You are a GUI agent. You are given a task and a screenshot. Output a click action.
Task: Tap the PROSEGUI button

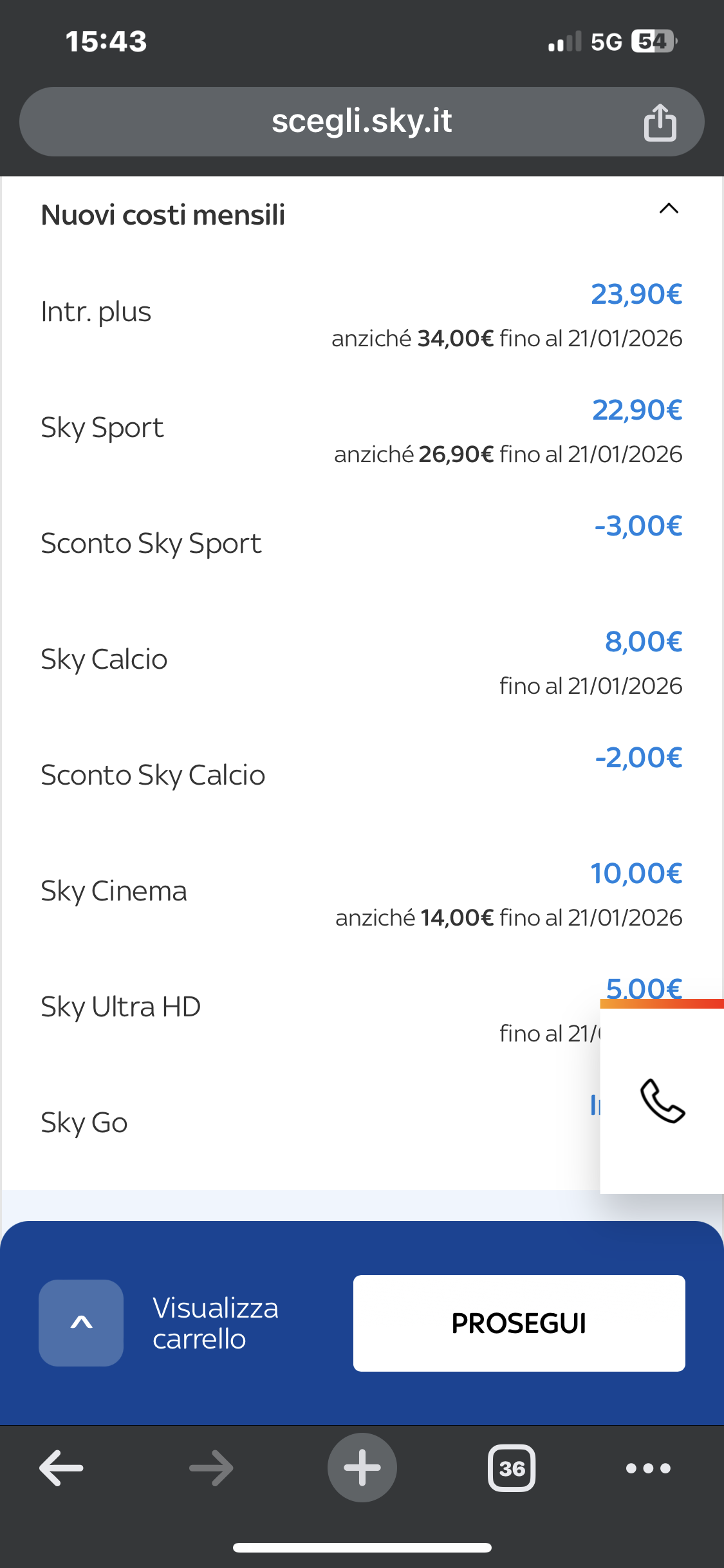coord(519,1323)
